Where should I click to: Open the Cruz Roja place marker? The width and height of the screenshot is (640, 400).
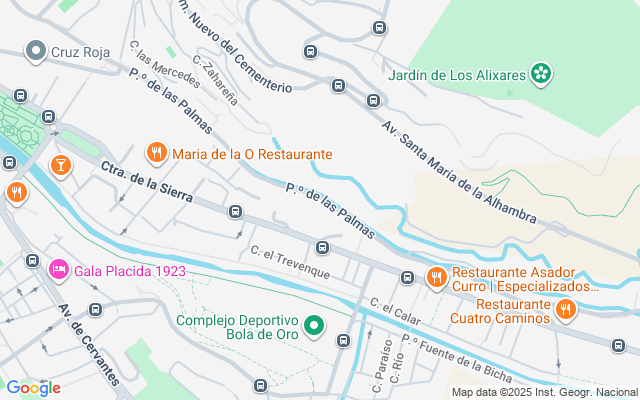coord(37,51)
